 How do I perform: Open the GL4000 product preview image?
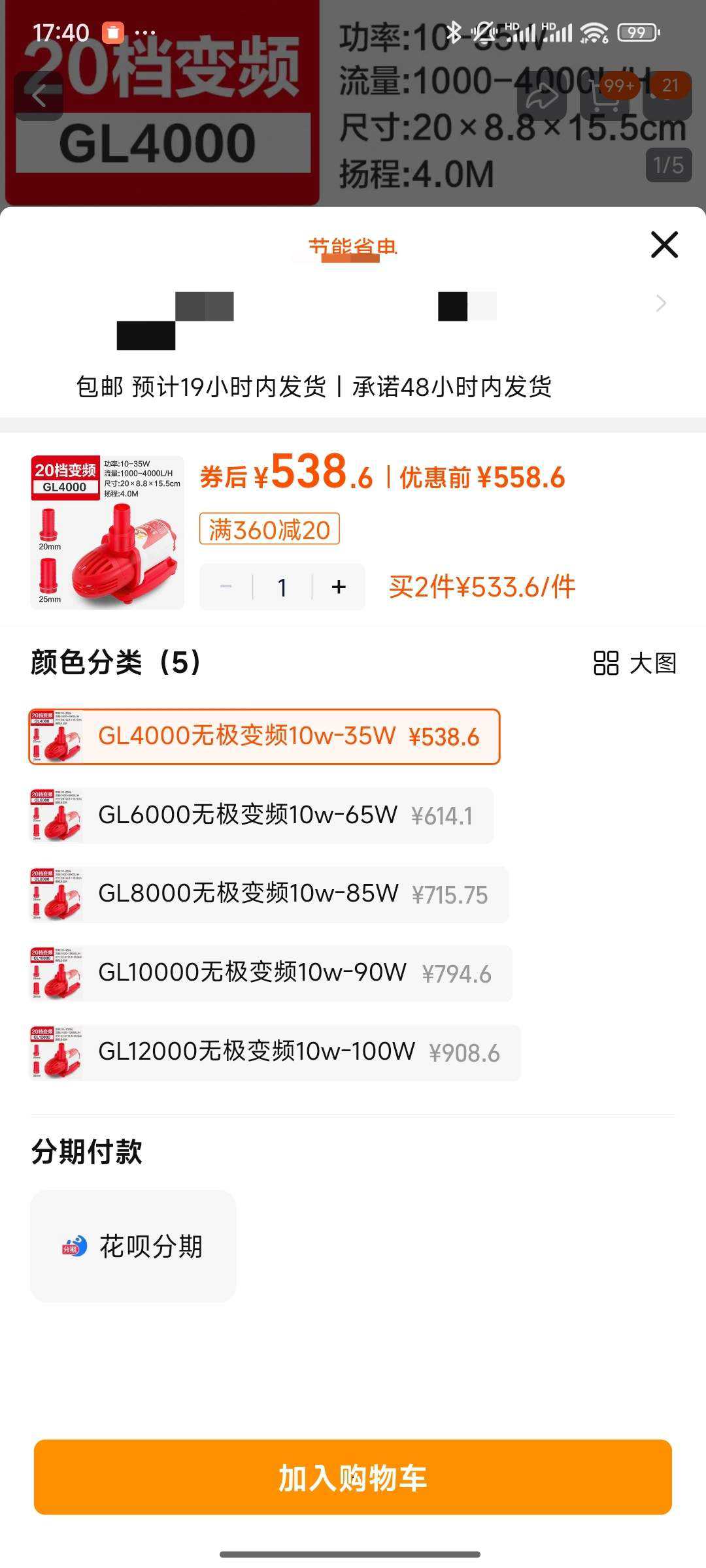[x=107, y=532]
